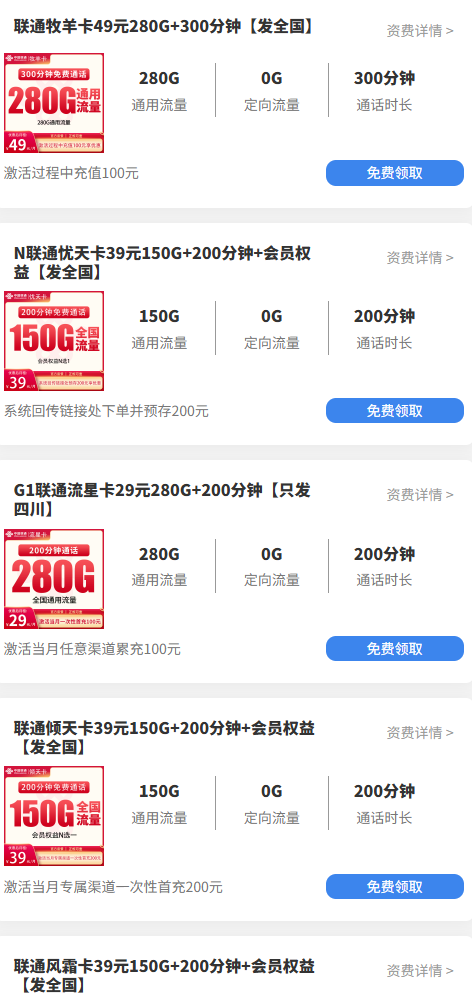Screen dimensions: 472x1002
Task: Open the 牧羊卡 280G card image
Action: coord(54,103)
